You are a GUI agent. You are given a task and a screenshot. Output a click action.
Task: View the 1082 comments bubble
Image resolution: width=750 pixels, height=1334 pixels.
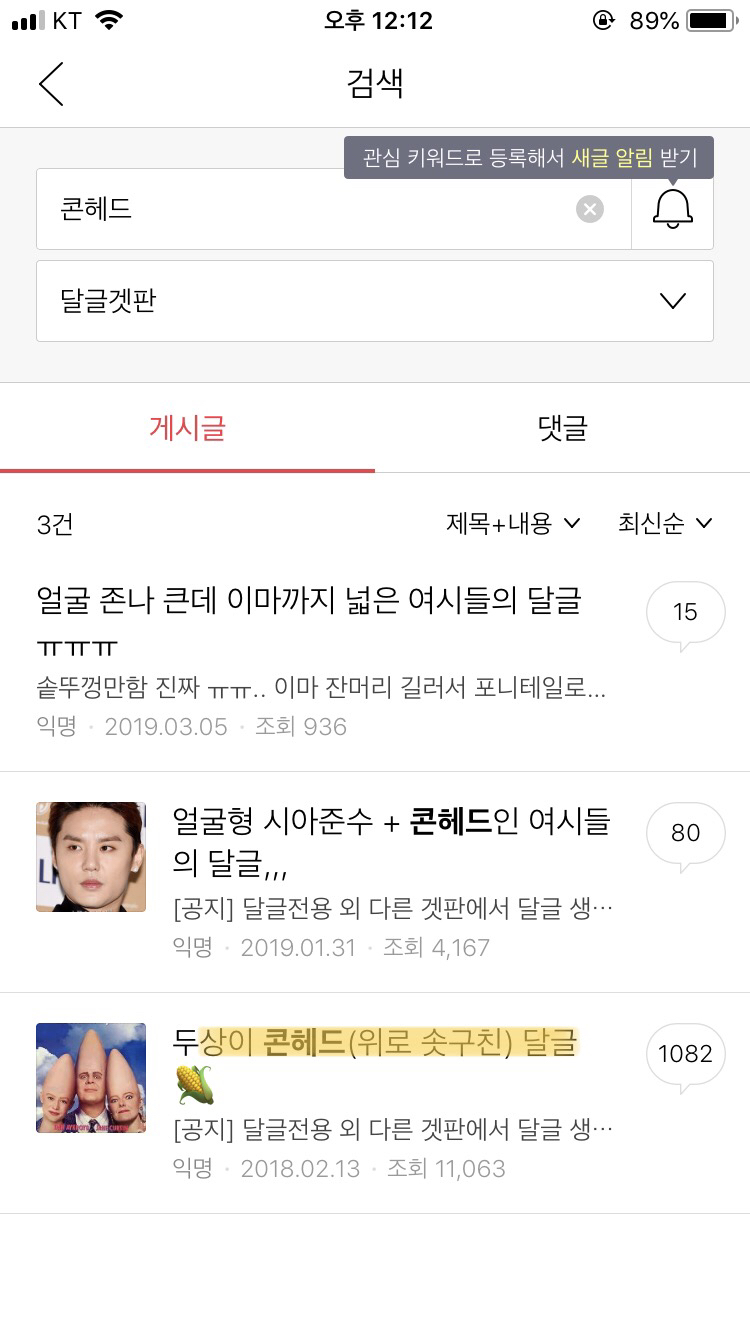click(685, 1054)
